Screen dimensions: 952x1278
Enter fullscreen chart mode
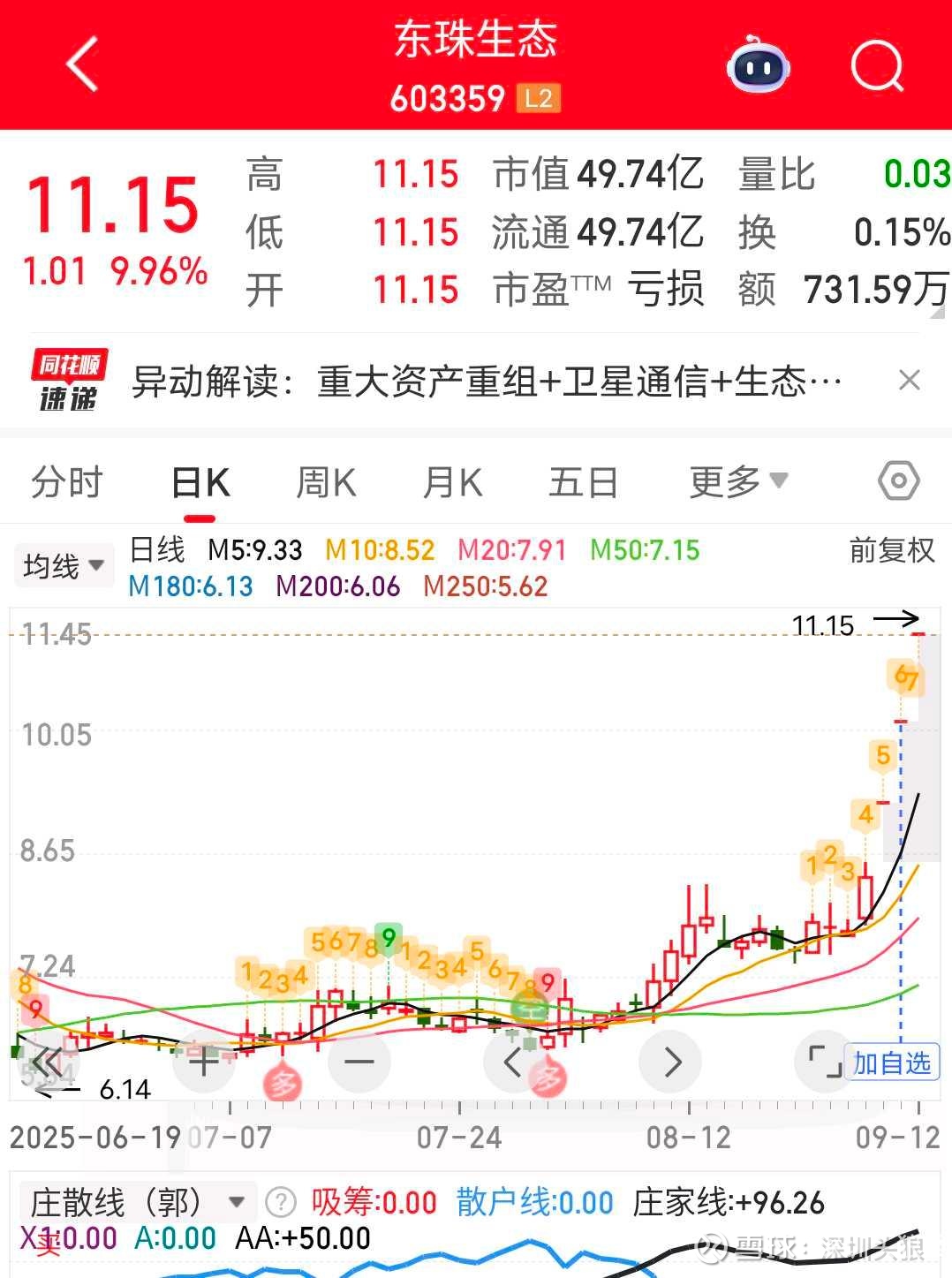coord(824,1062)
